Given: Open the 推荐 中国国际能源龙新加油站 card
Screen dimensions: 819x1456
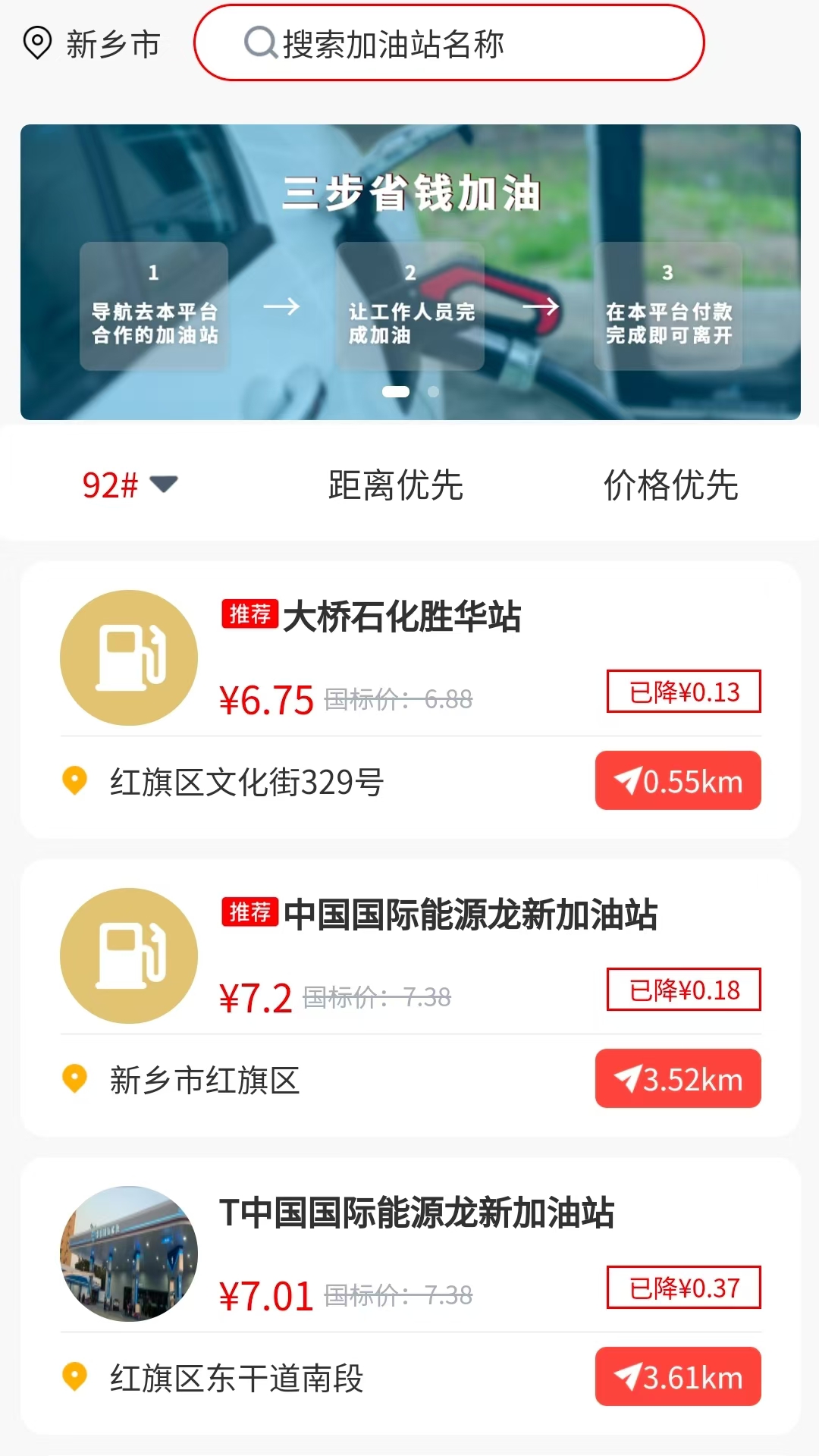Looking at the screenshot, I should [x=470, y=915].
